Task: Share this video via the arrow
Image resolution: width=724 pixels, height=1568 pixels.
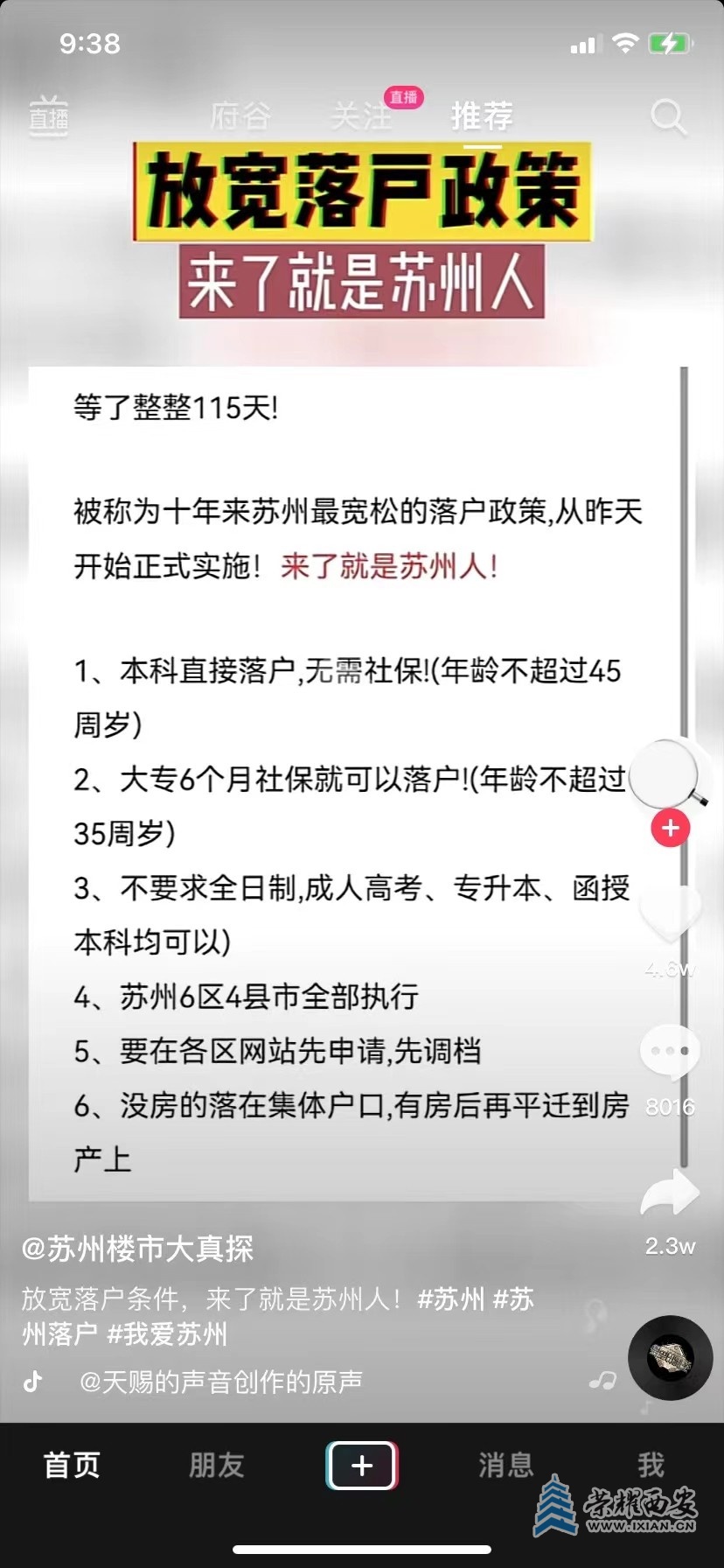Action: 671,1195
